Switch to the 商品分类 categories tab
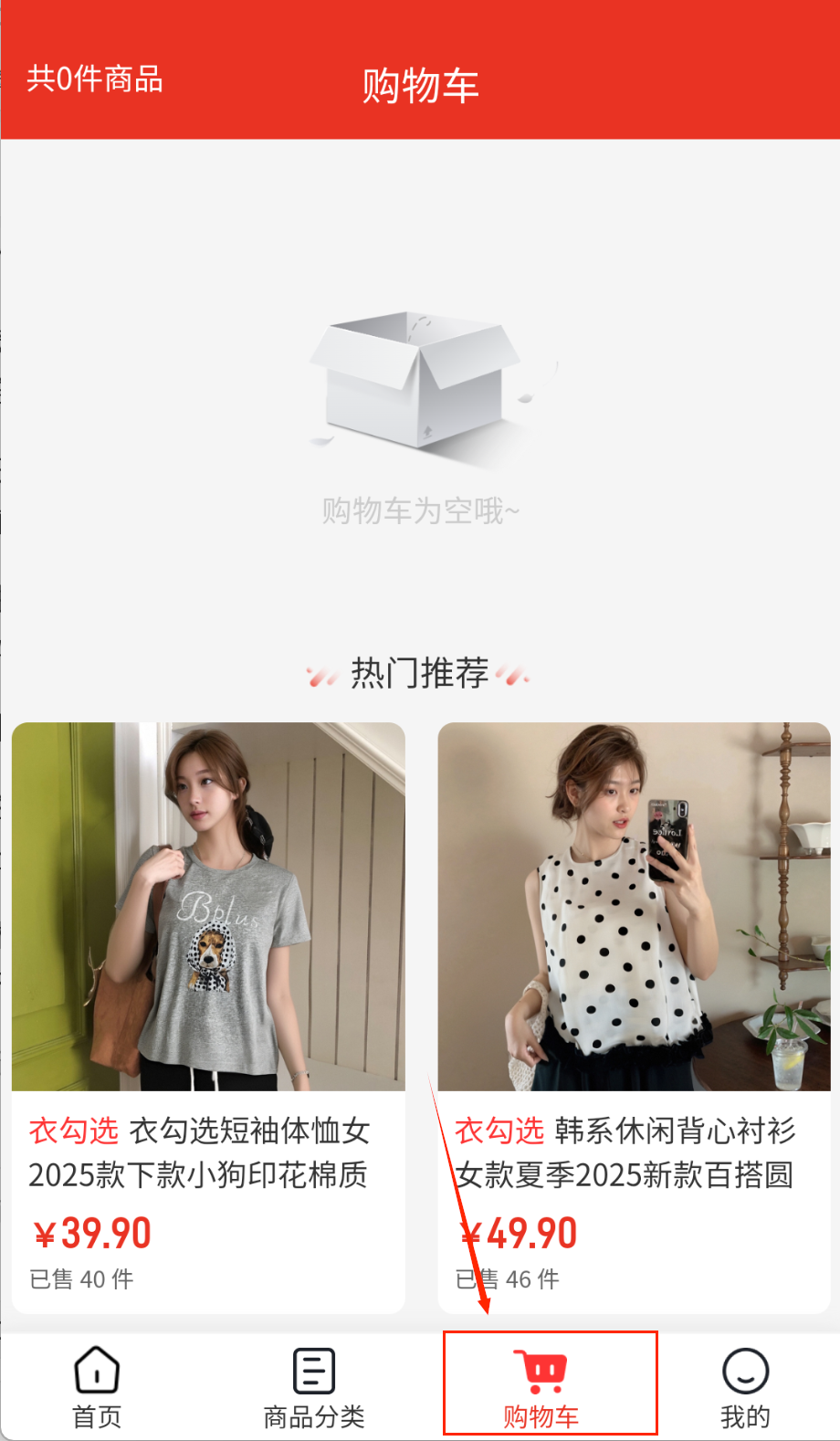Viewport: 840px width, 1441px height. [313, 1386]
